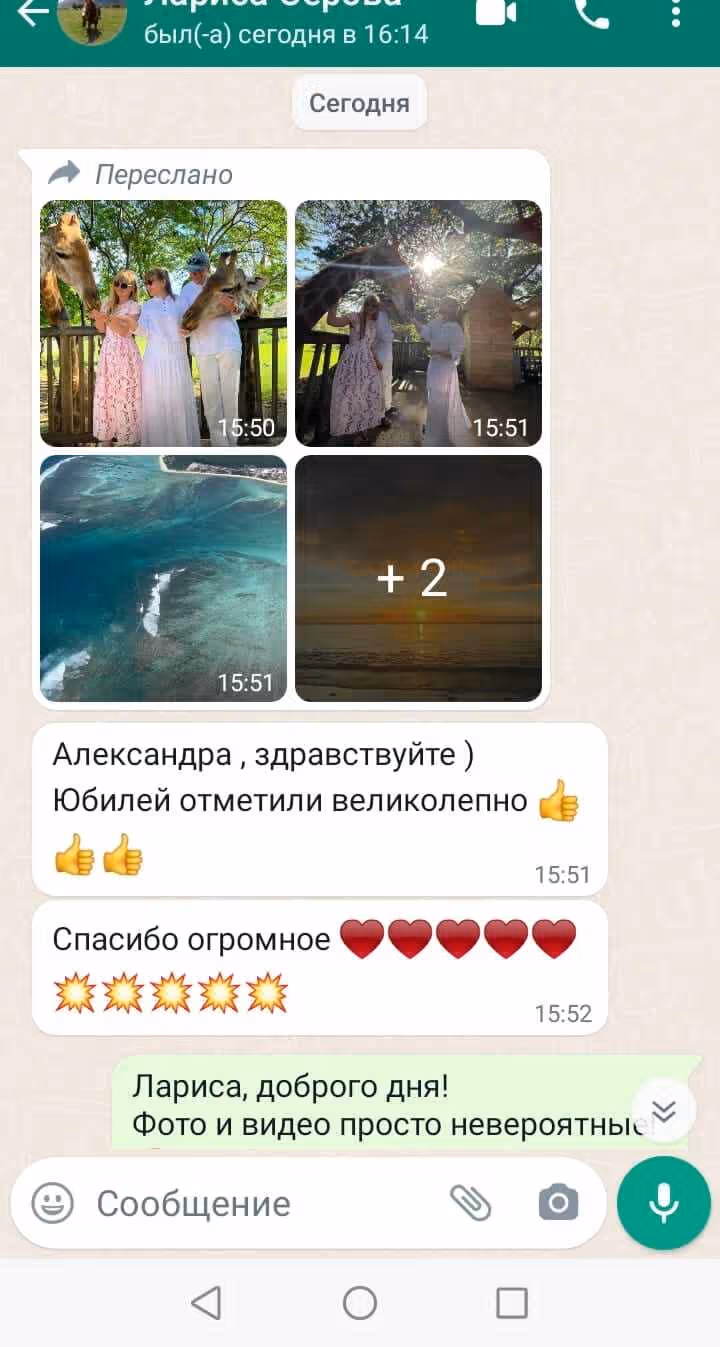
Task: Open the giraffe photo sent at 15:50
Action: tap(163, 323)
